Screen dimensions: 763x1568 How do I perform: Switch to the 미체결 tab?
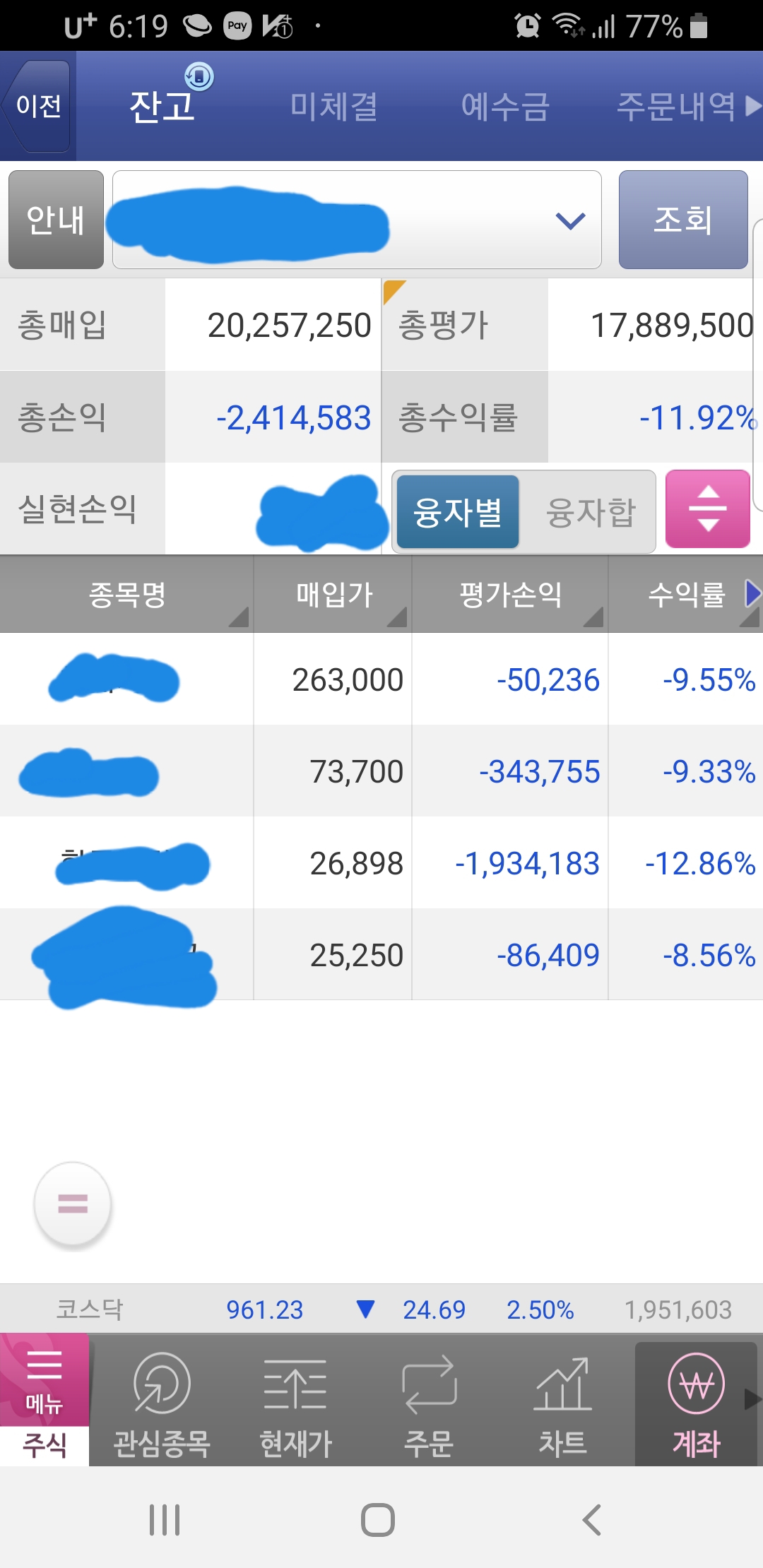pyautogui.click(x=334, y=107)
